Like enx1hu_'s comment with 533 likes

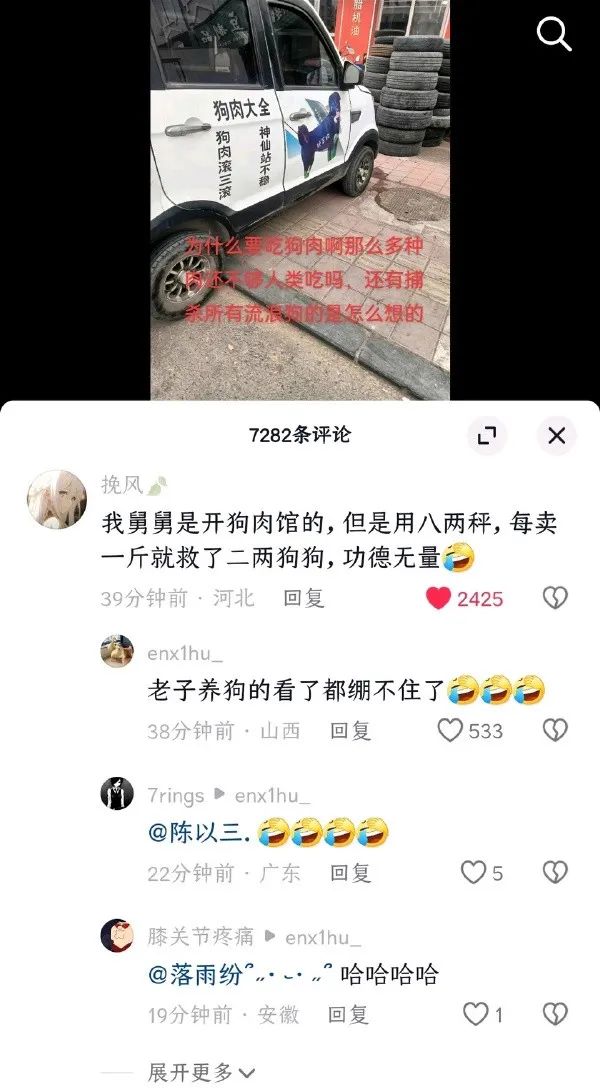[x=451, y=731]
